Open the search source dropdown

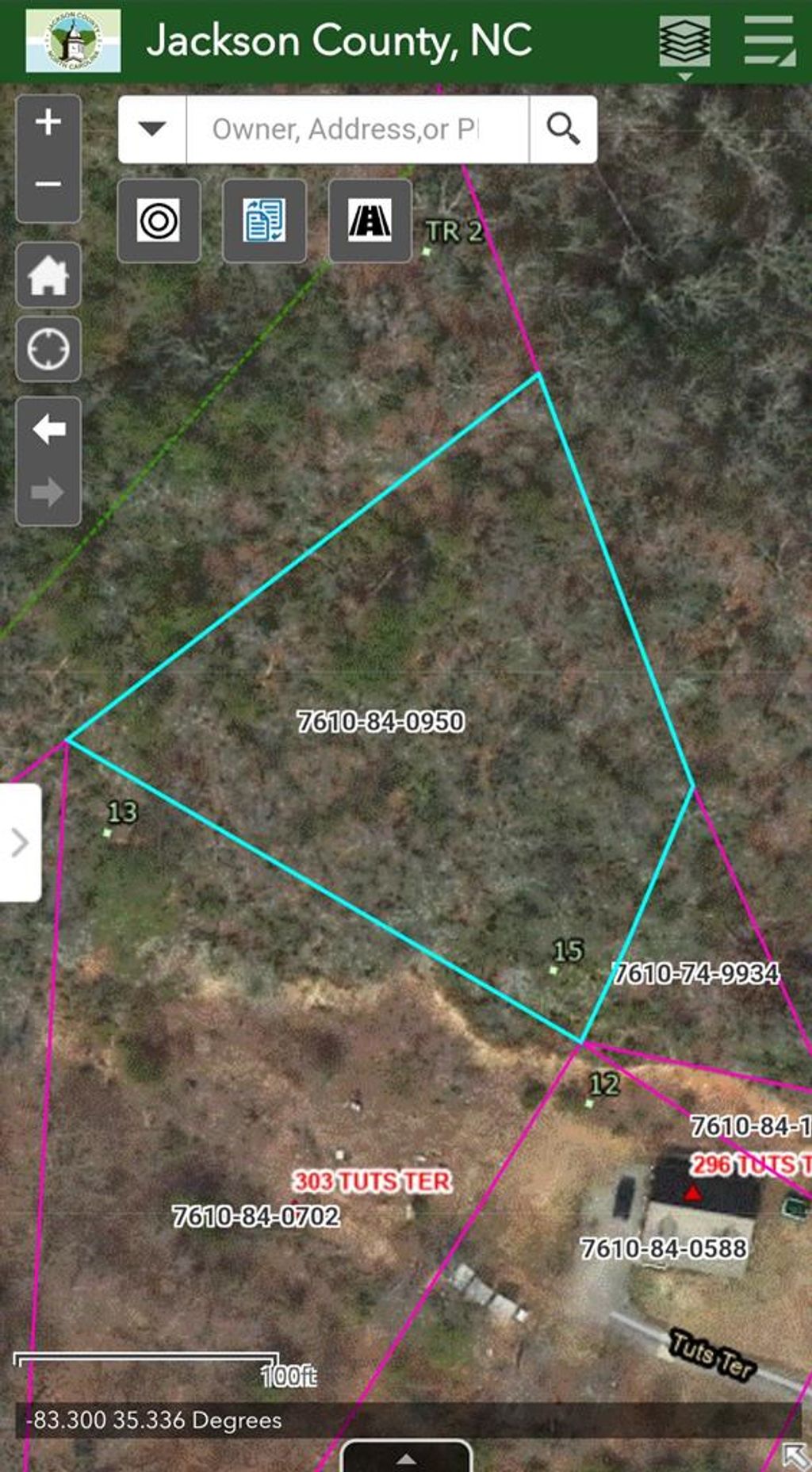click(152, 129)
